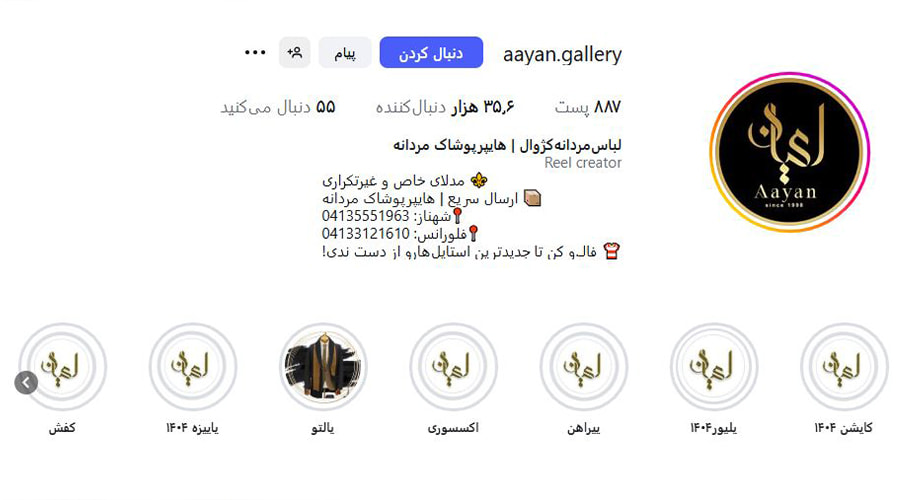Image resolution: width=900 pixels, height=500 pixels.
Task: Open the کاپشن ۱۴۰۴ highlight
Action: pos(844,366)
